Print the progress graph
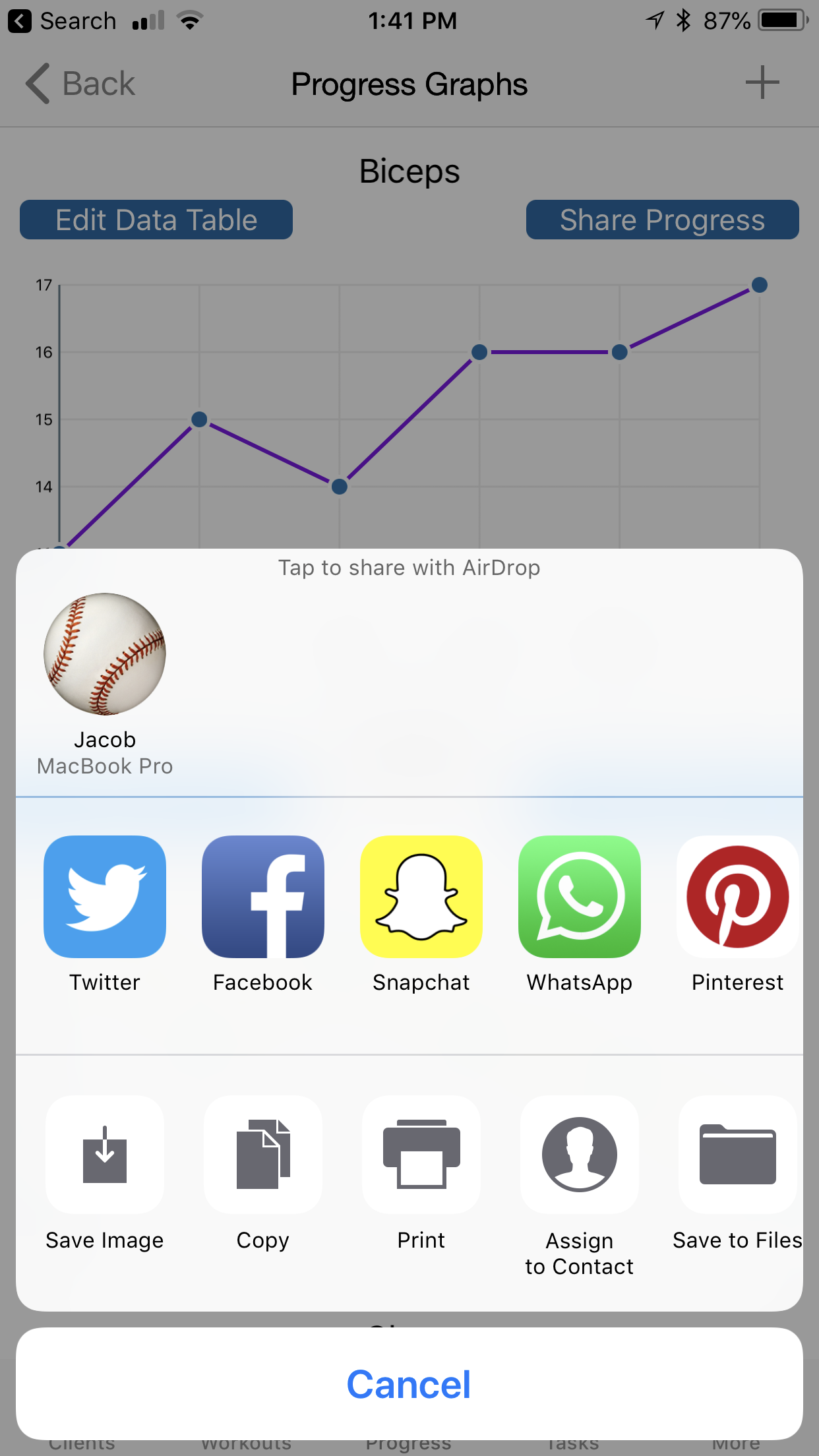819x1456 pixels. [x=421, y=1155]
